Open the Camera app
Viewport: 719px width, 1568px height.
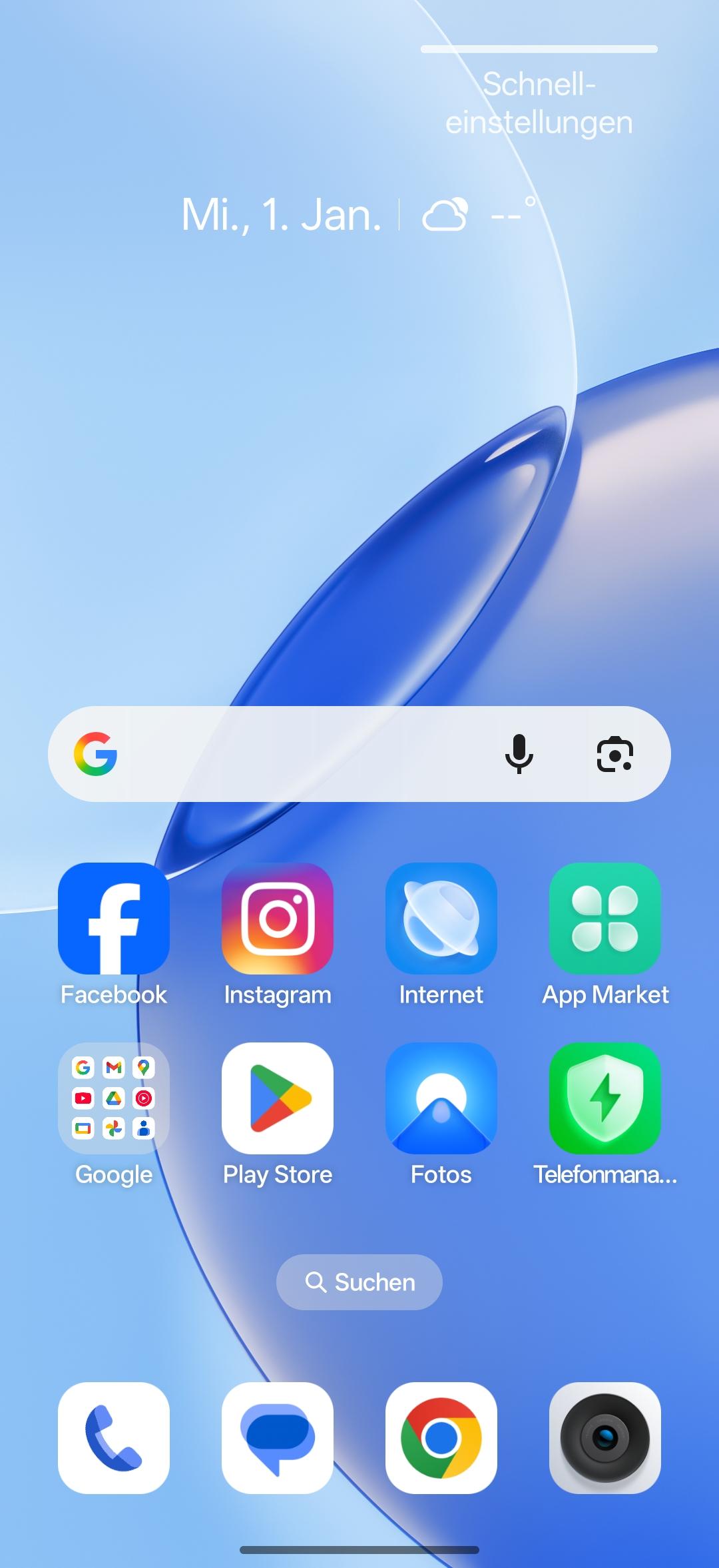click(605, 1438)
